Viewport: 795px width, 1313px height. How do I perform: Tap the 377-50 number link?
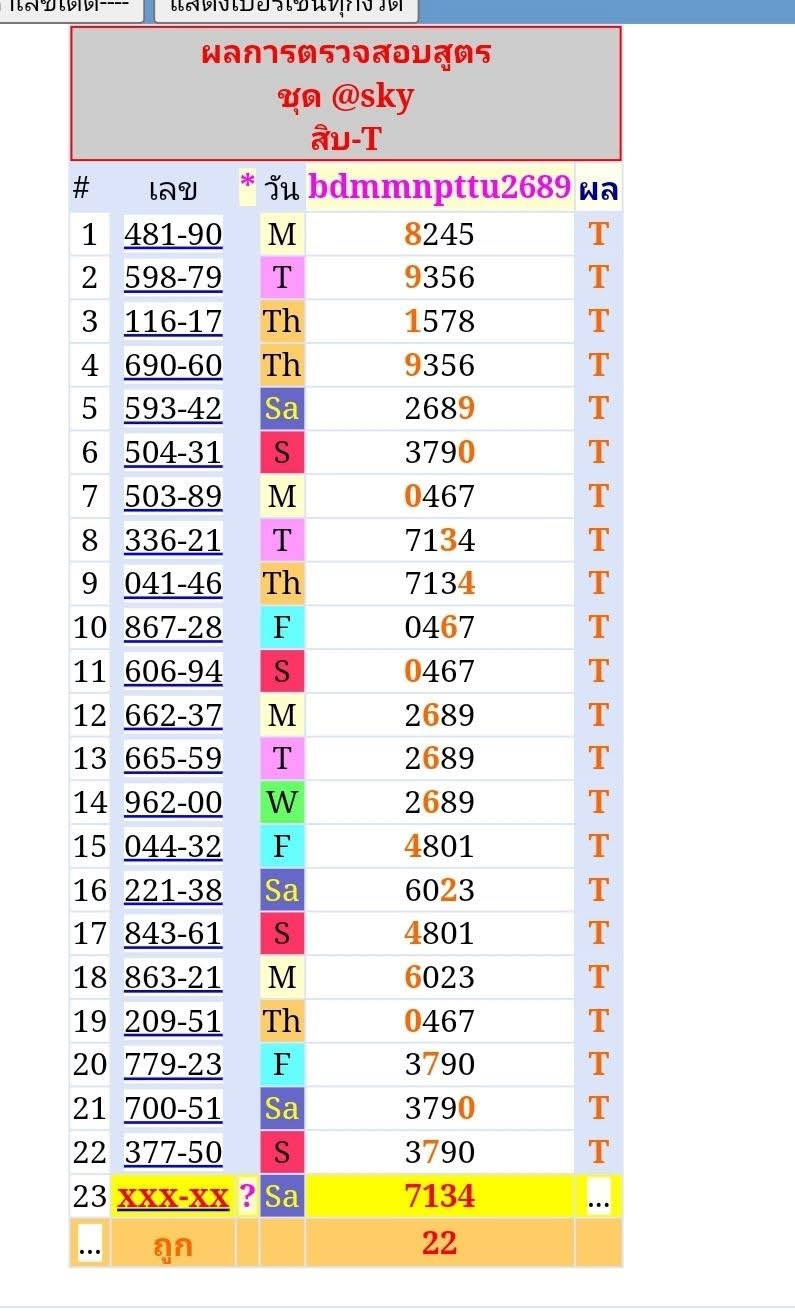173,1152
